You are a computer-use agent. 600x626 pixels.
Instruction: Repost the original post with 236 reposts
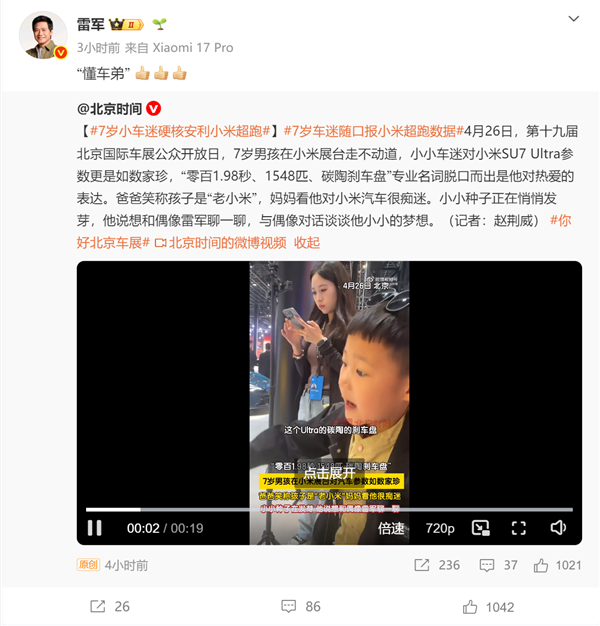(437, 565)
